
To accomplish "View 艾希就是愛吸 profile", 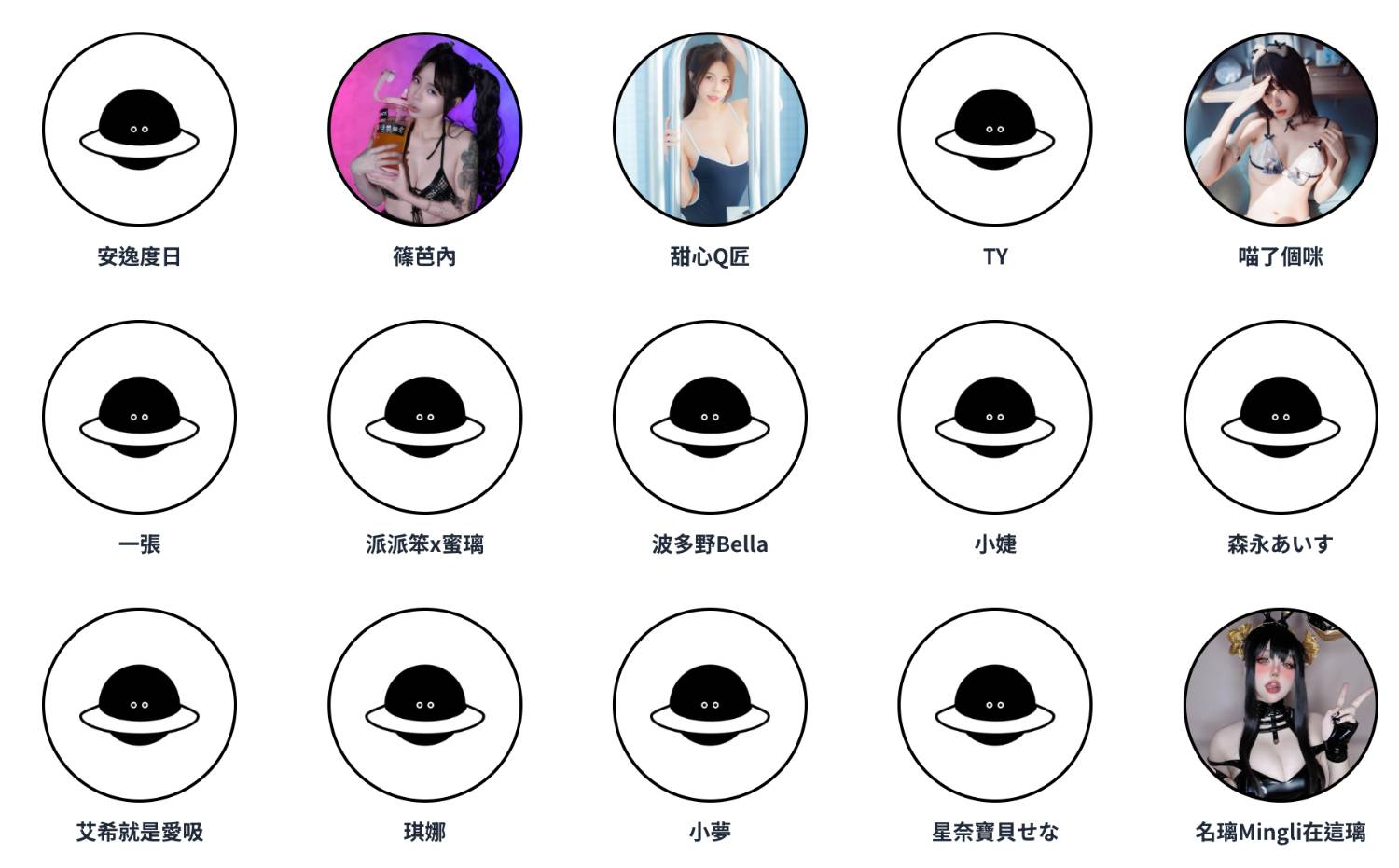I will coord(139,705).
